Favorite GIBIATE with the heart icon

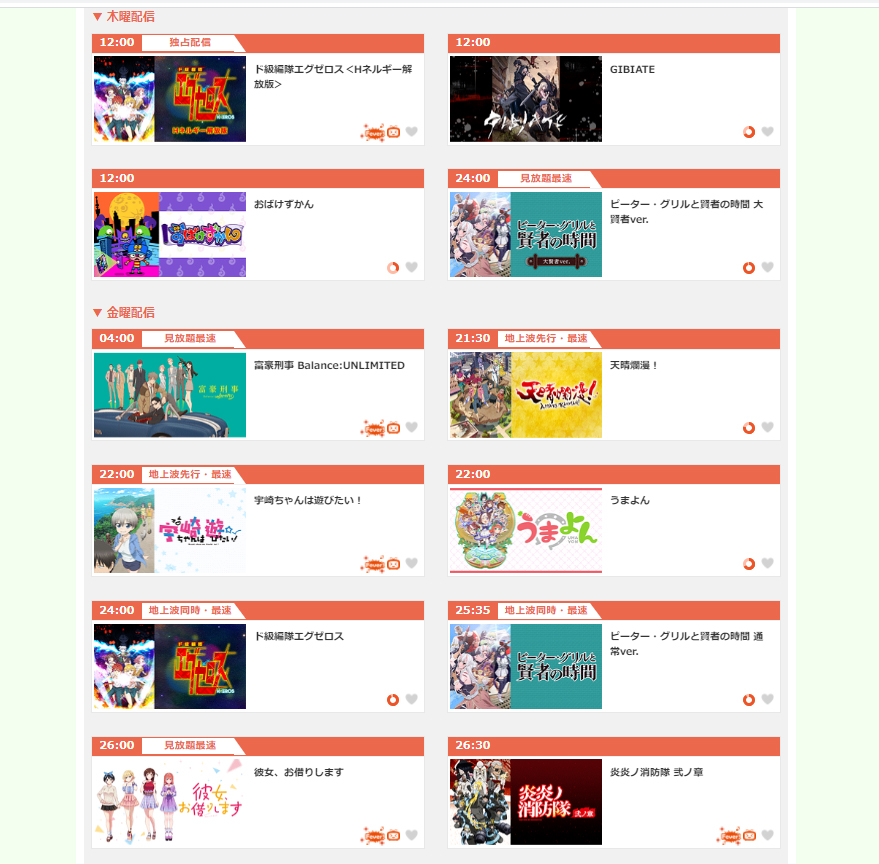click(767, 132)
